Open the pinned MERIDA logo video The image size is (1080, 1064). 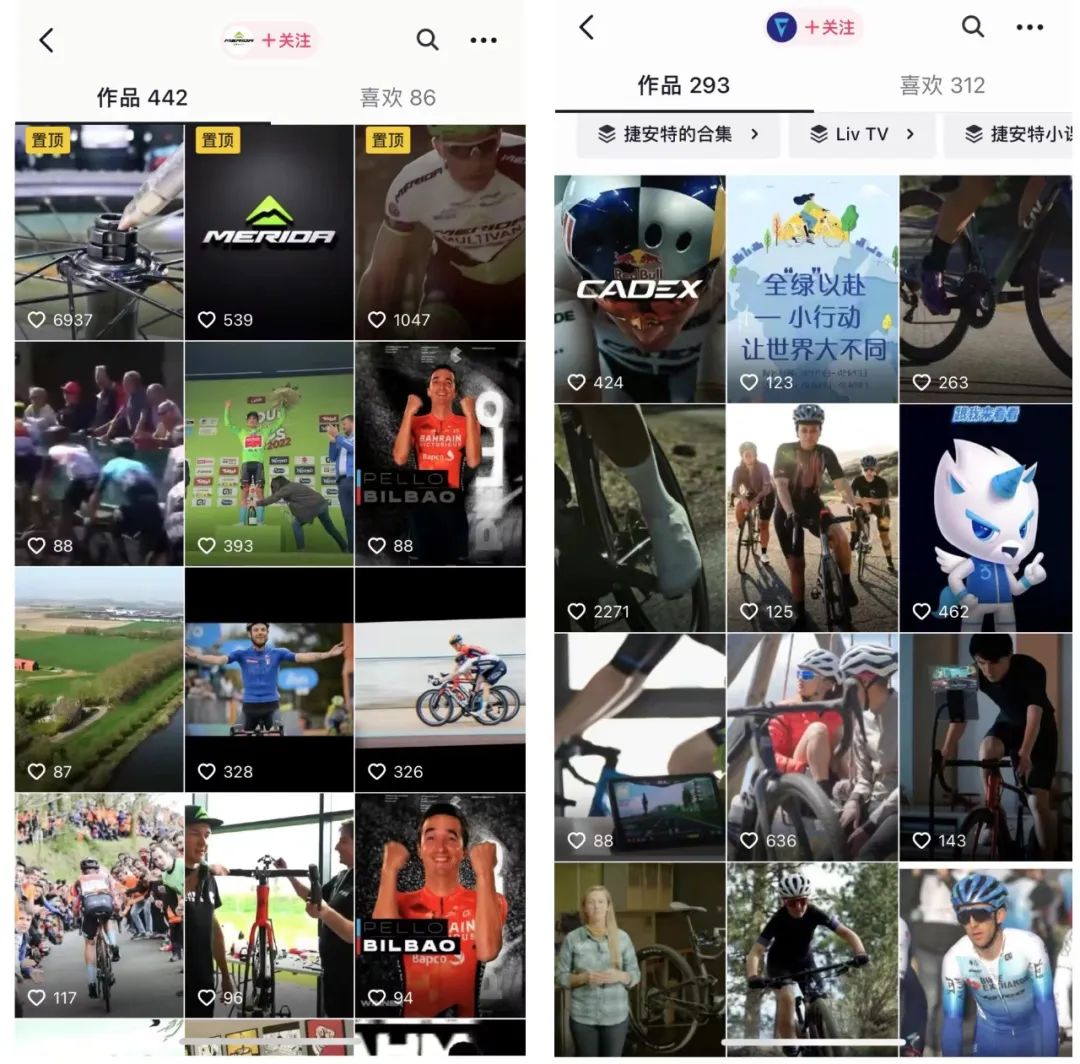(269, 232)
